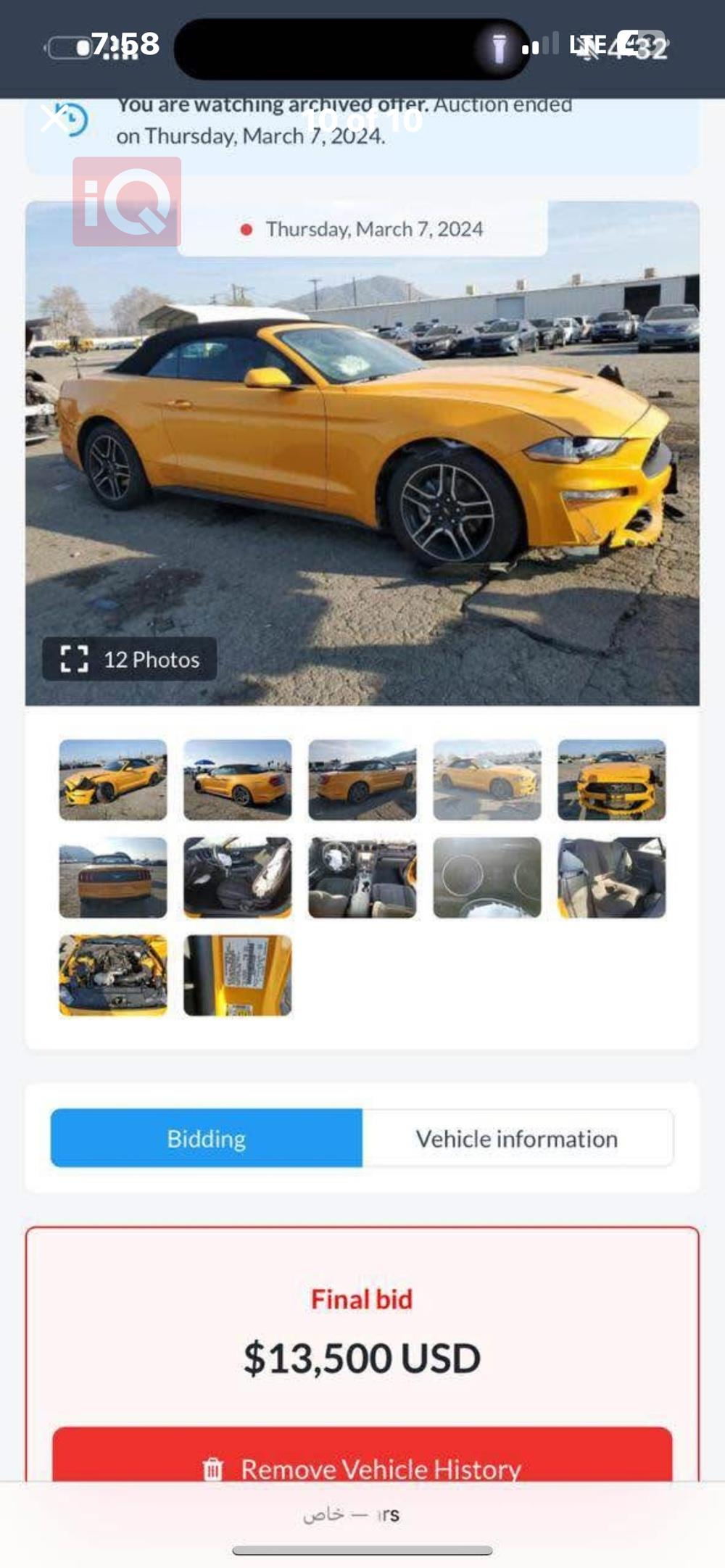Open the engine bay photo thumbnail
725x1568 pixels.
pyautogui.click(x=113, y=974)
